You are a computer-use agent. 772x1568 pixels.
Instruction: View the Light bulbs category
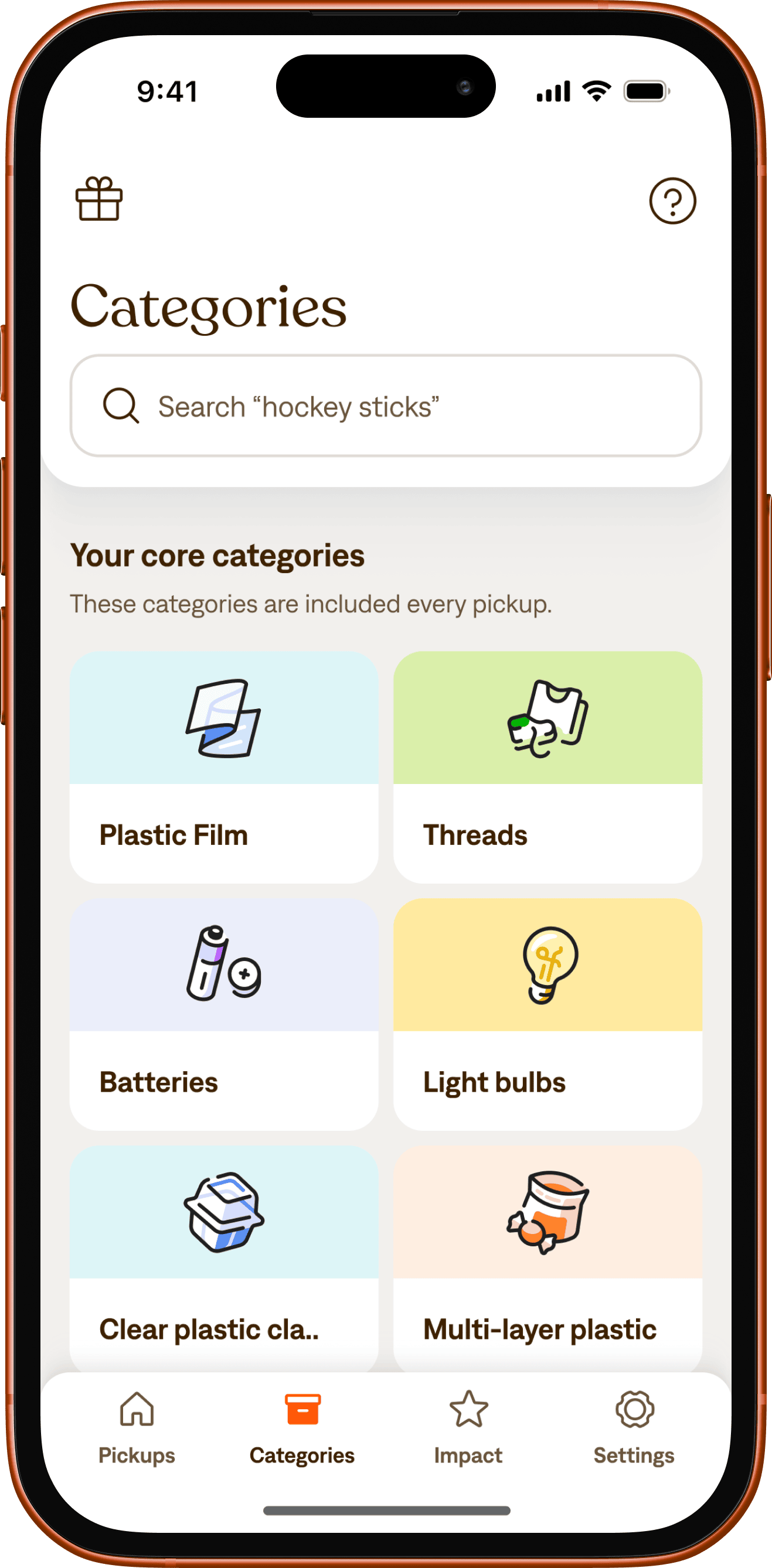tap(547, 1014)
